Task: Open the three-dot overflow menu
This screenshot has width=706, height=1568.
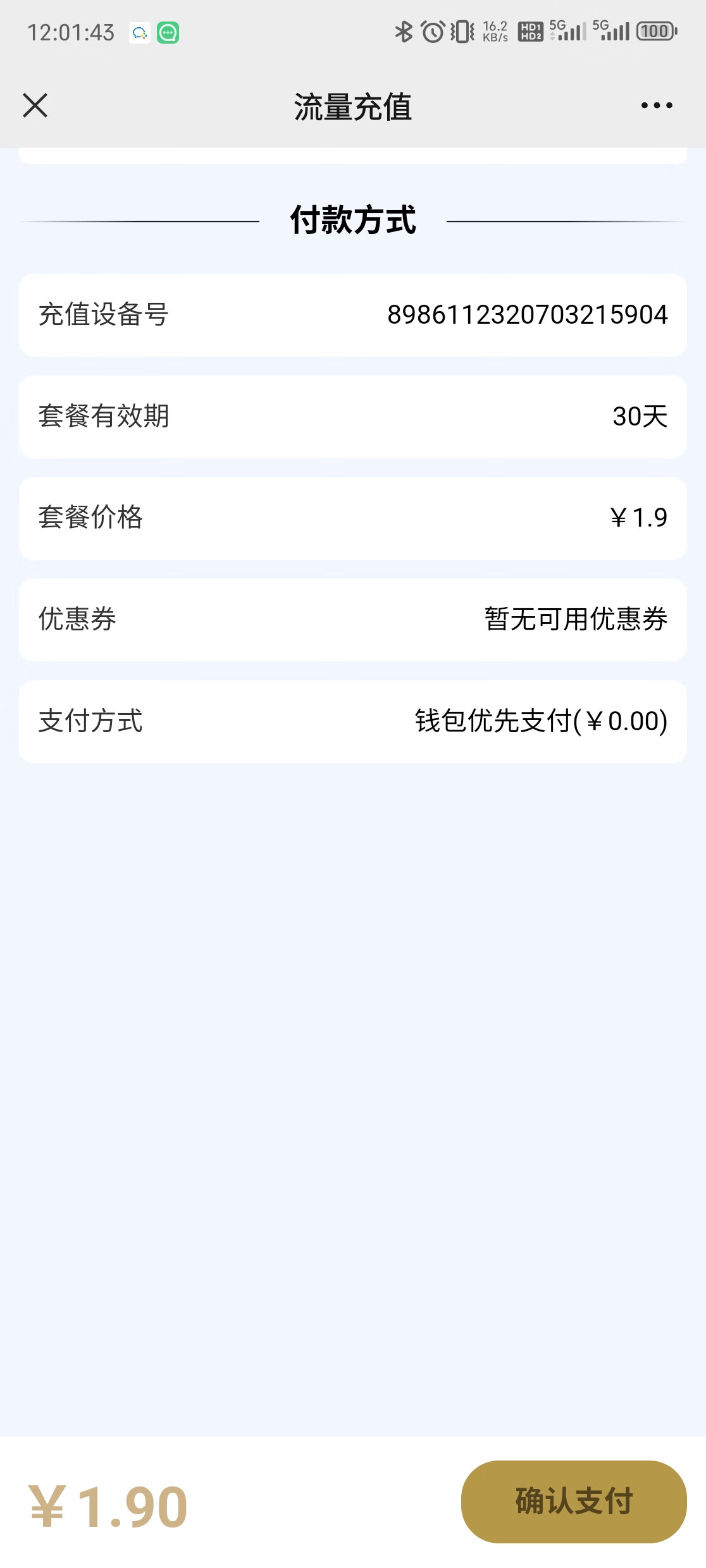Action: point(657,106)
